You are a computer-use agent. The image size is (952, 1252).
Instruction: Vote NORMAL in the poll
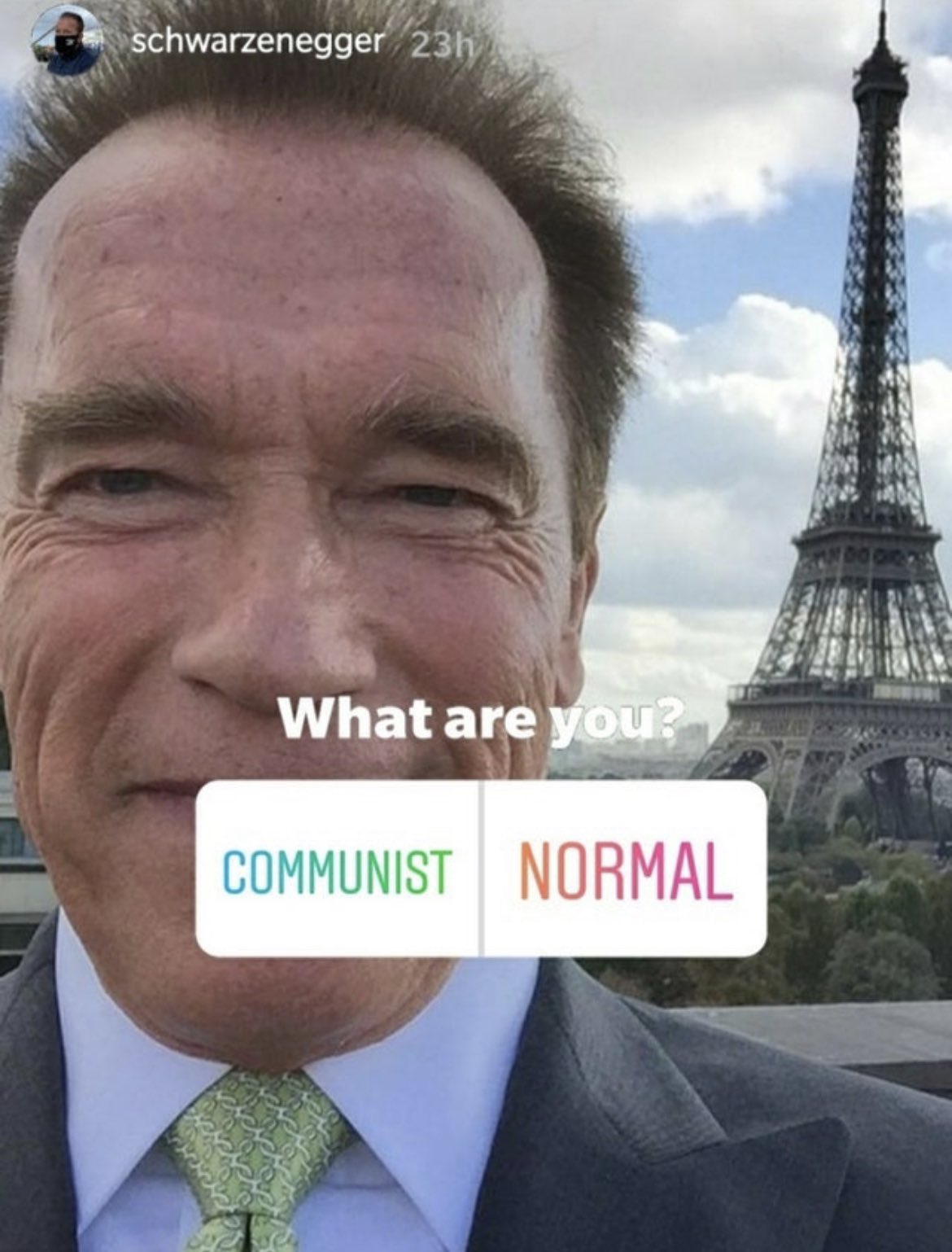pyautogui.click(x=625, y=869)
